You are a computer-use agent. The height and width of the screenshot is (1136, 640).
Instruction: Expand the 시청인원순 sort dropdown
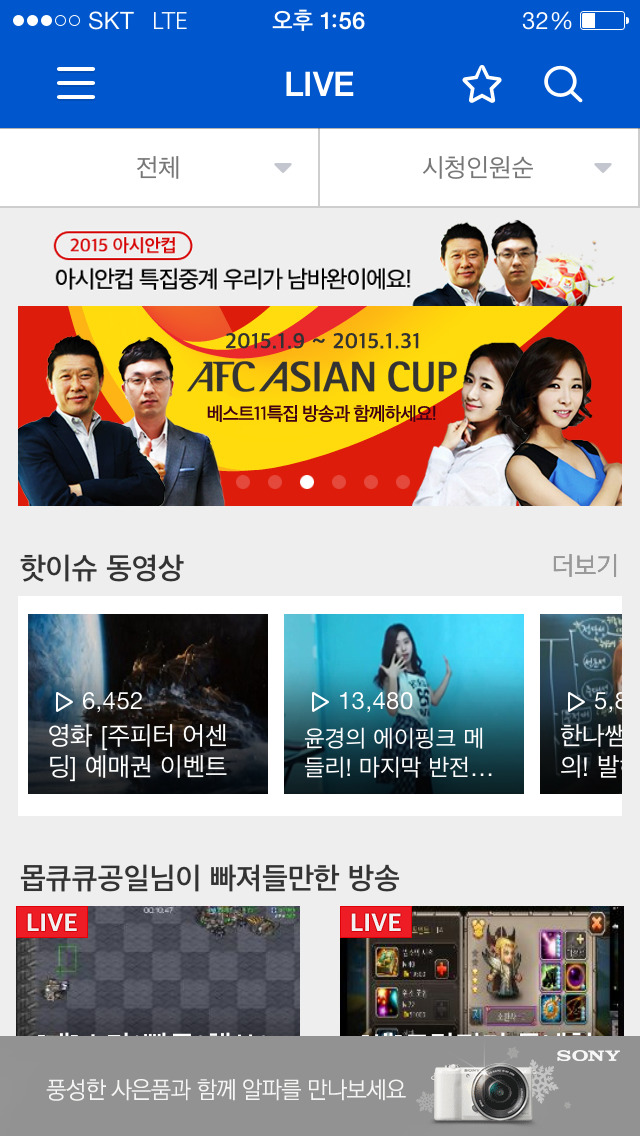[480, 168]
